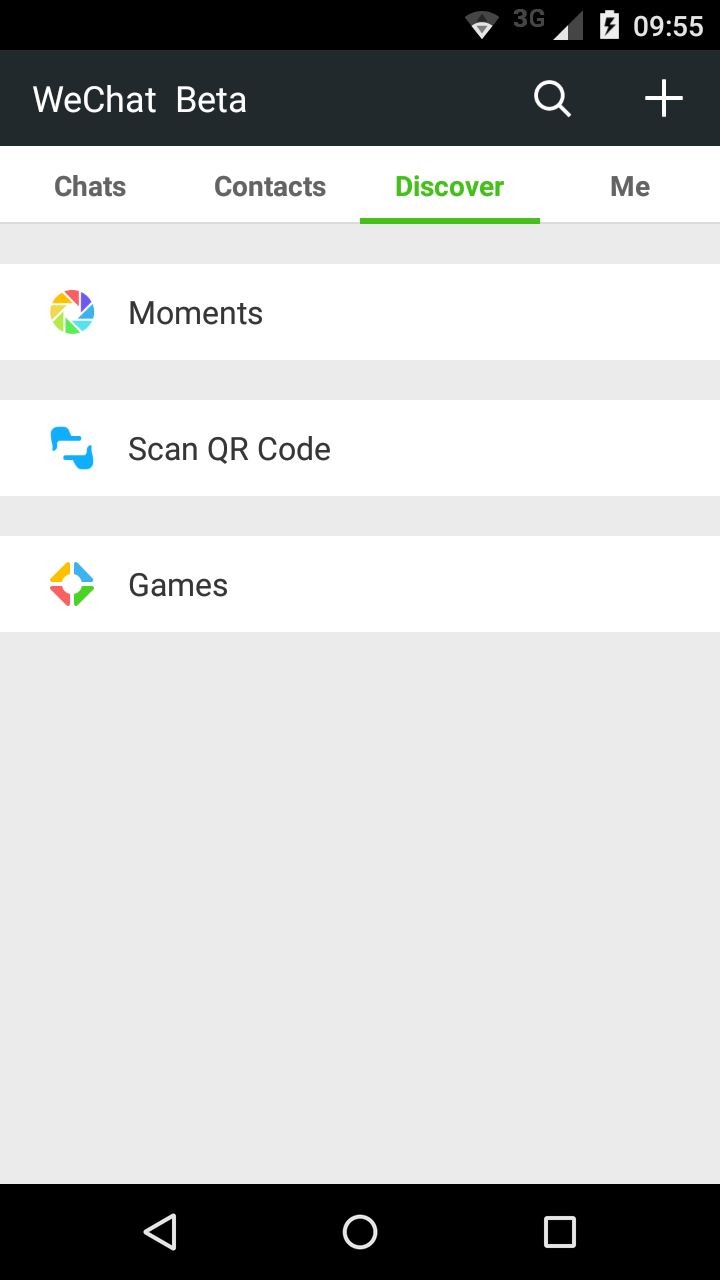720x1280 pixels.
Task: Open Scan QR Code
Action: (x=360, y=448)
